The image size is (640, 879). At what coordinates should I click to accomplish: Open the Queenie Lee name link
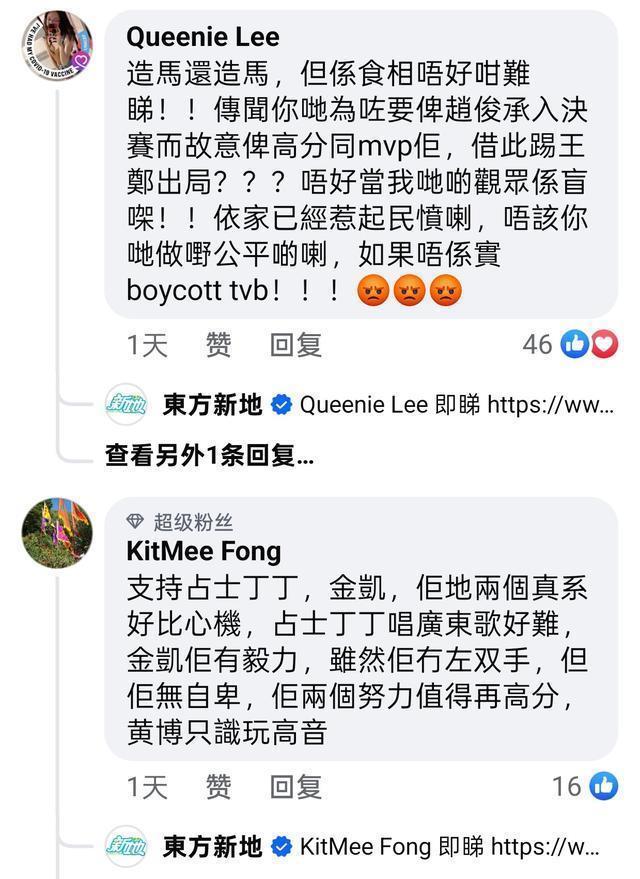203,37
